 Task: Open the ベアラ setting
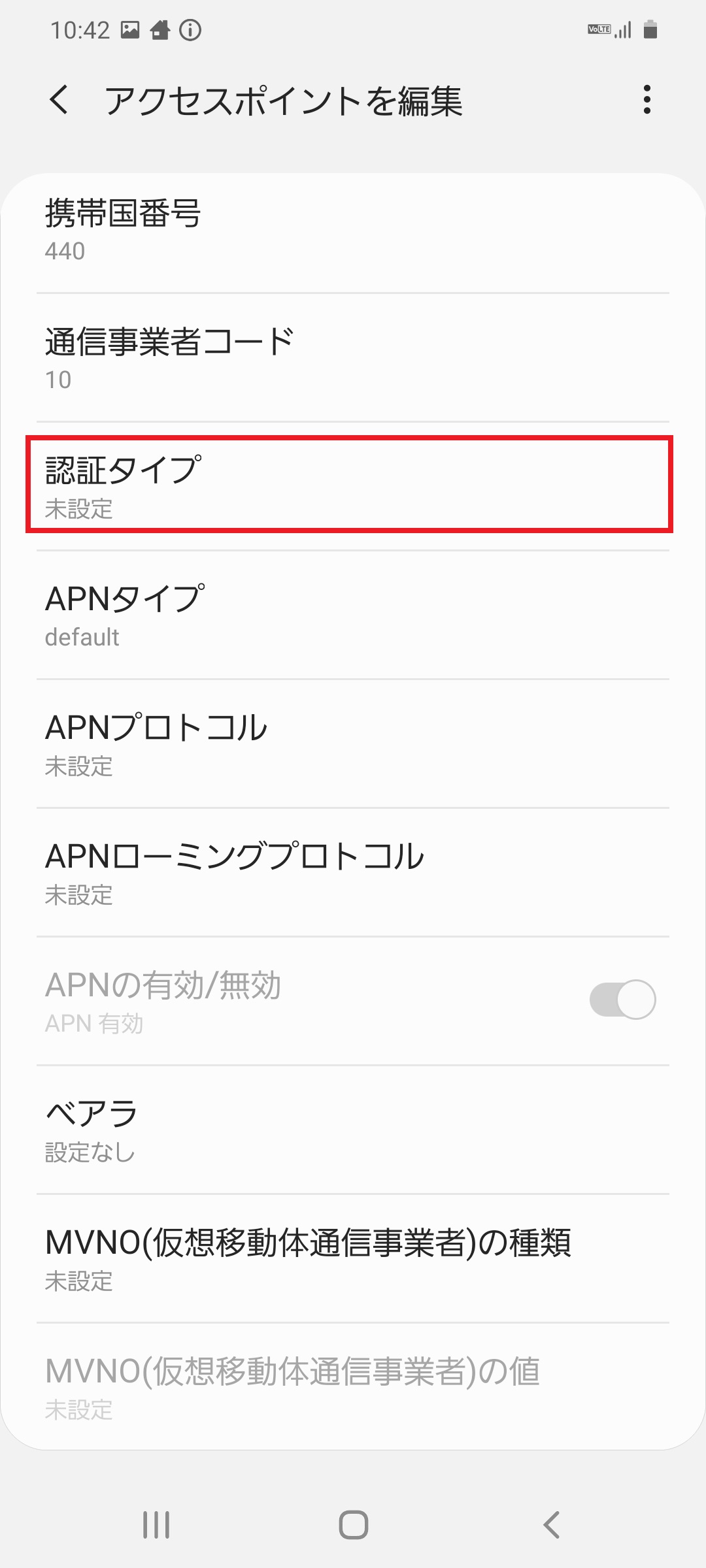coord(353,1130)
